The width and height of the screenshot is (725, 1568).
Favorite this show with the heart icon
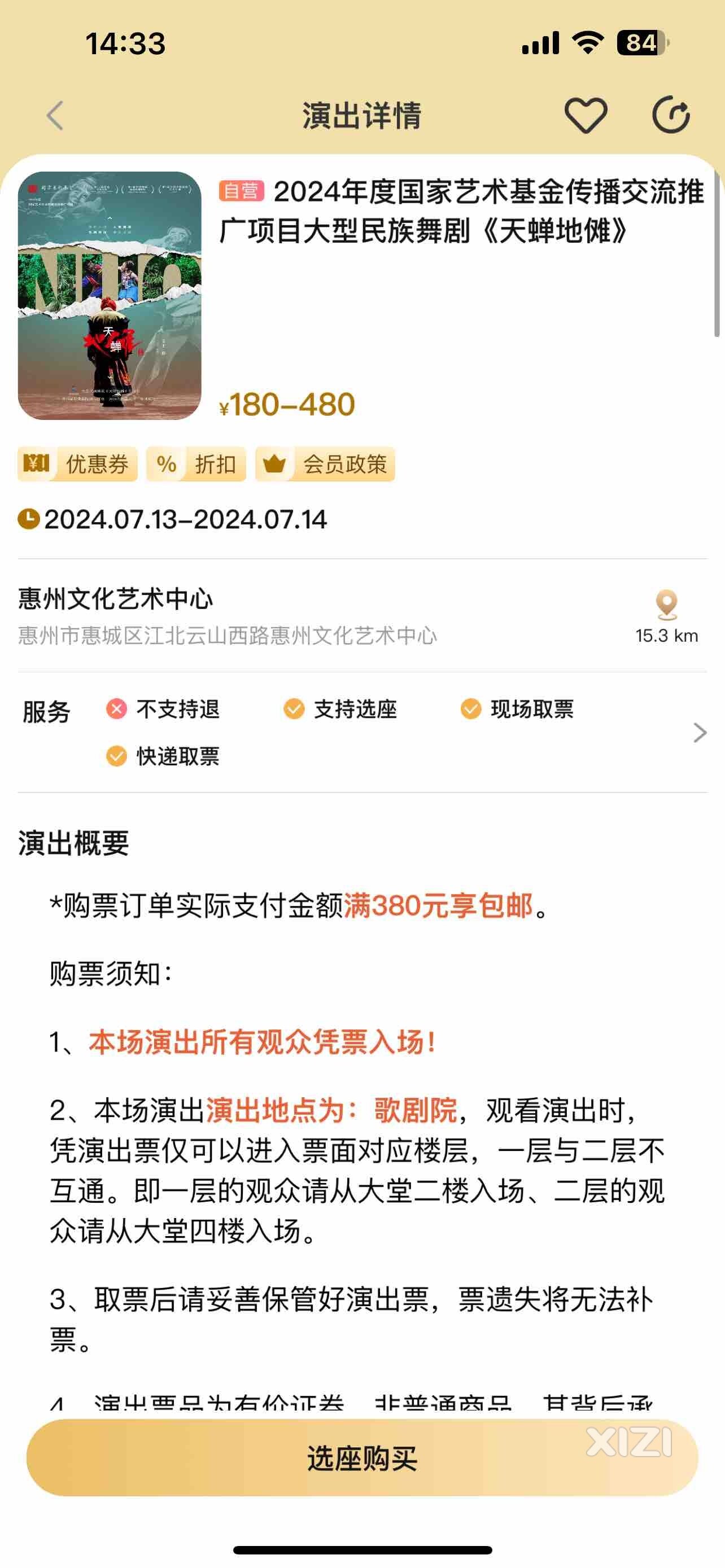click(585, 115)
